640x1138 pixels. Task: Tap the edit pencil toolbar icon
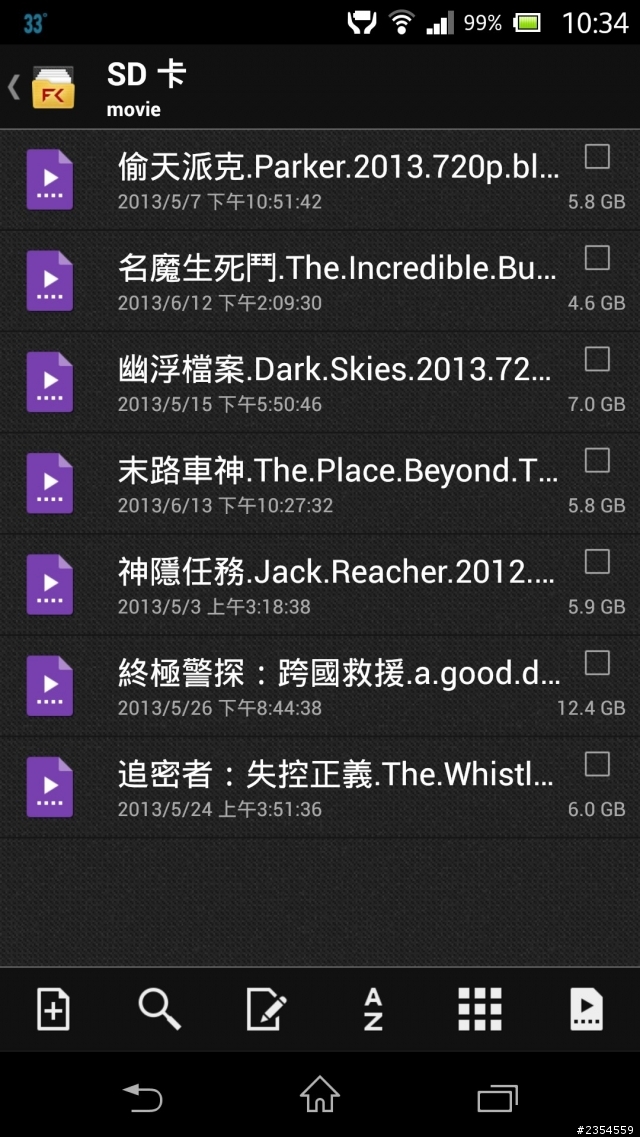[x=266, y=1009]
